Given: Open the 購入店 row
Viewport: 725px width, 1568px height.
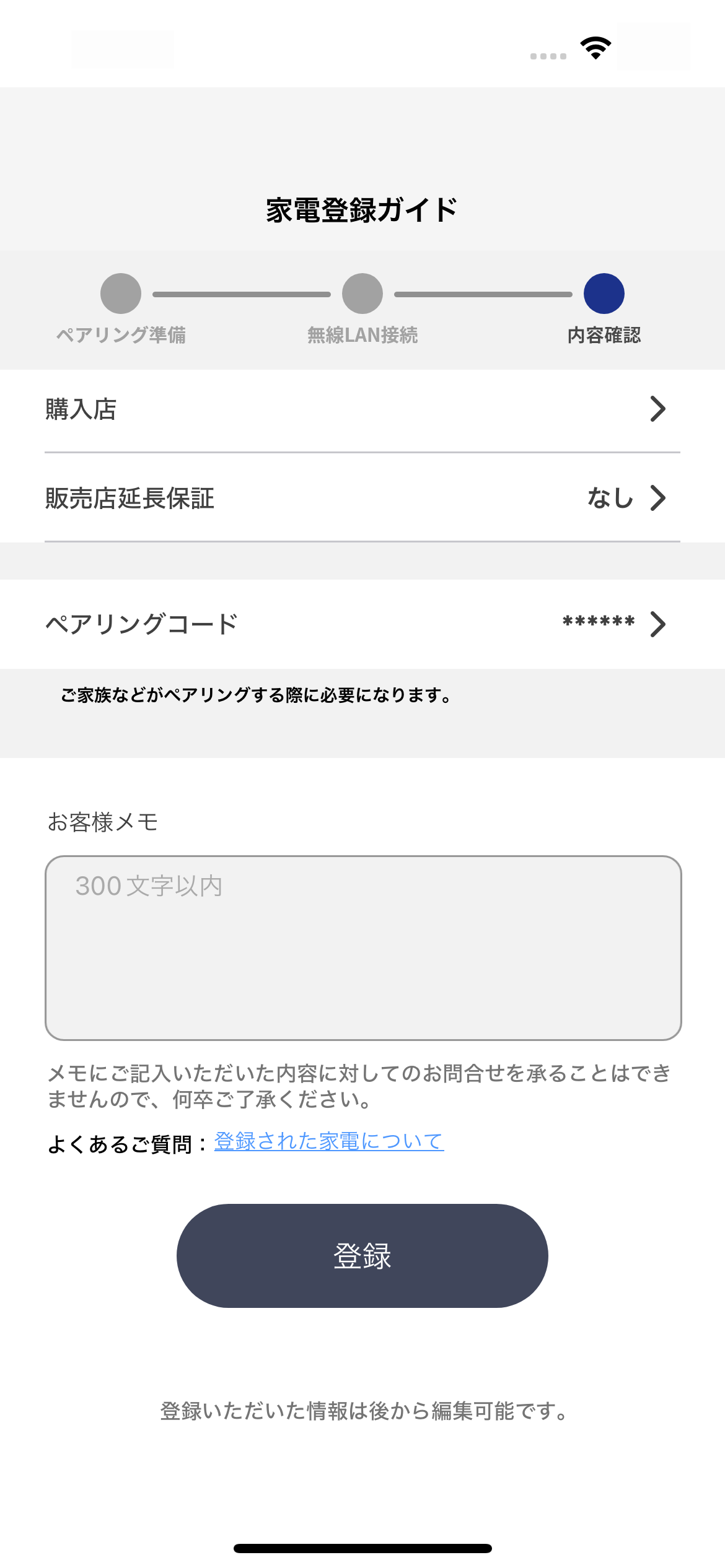Looking at the screenshot, I should click(x=362, y=409).
